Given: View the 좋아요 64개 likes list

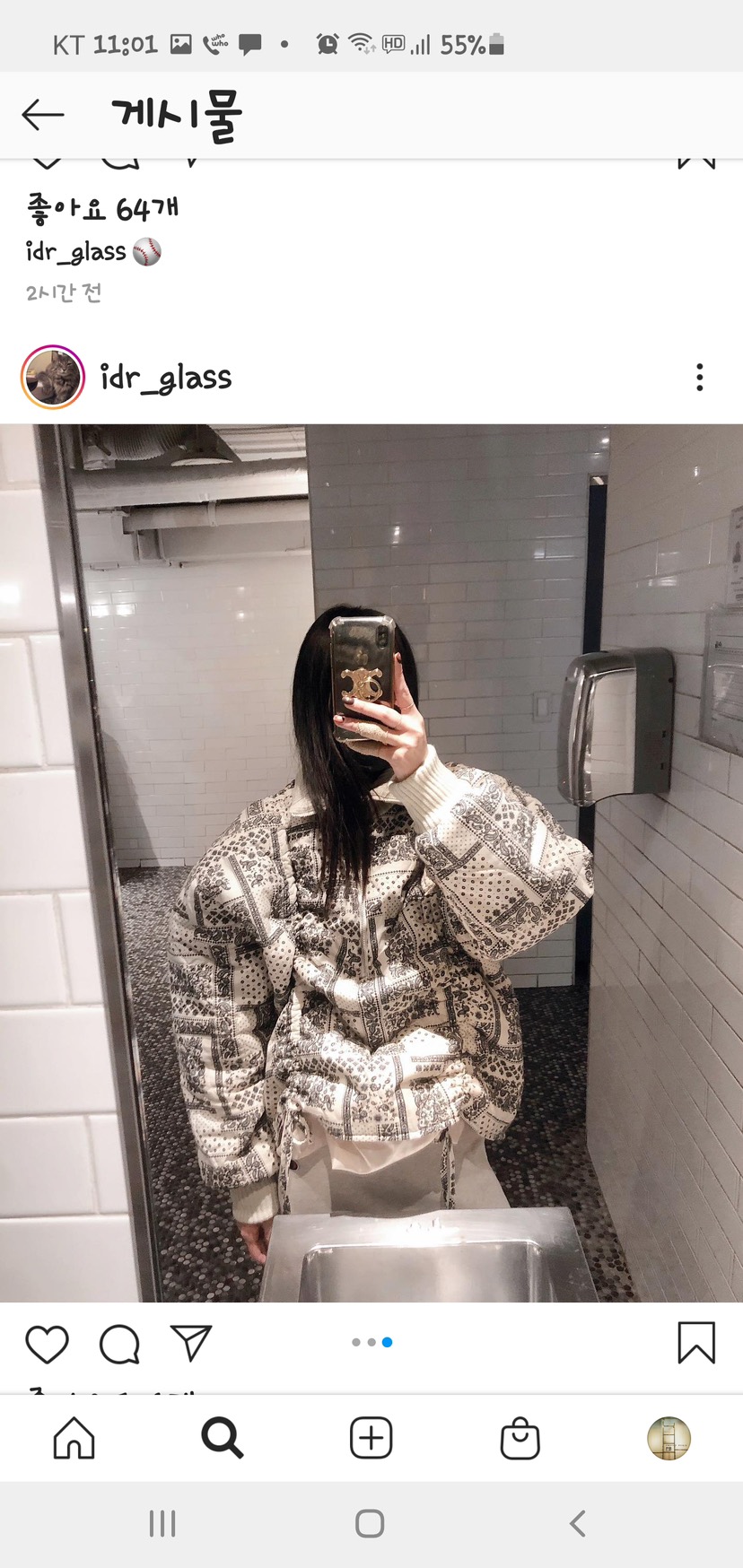Looking at the screenshot, I should tap(103, 209).
